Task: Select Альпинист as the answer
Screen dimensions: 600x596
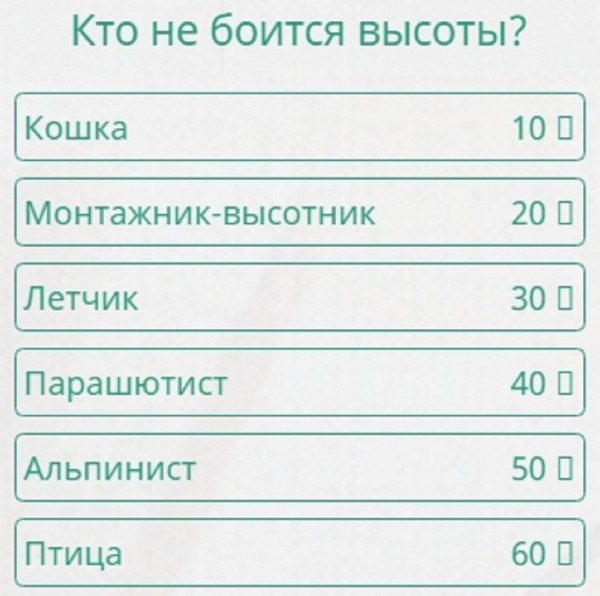Action: pos(299,468)
